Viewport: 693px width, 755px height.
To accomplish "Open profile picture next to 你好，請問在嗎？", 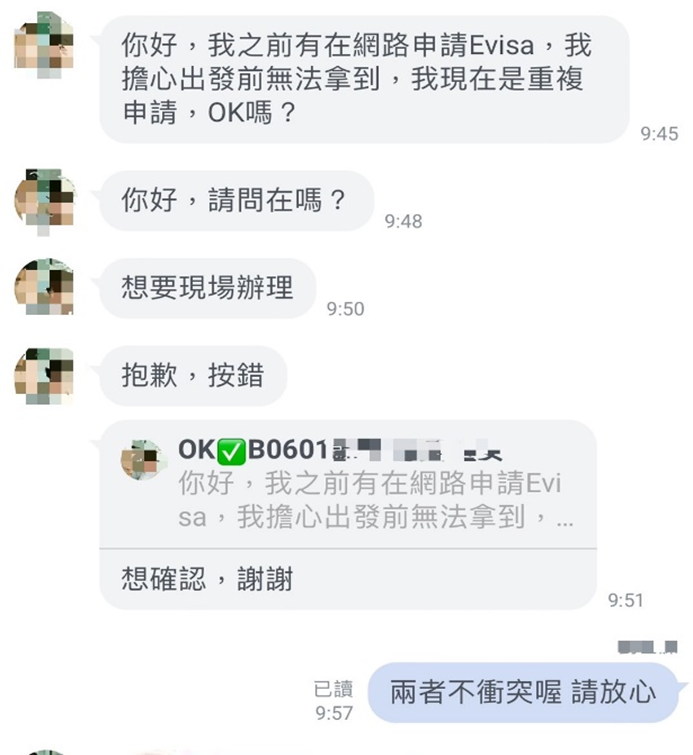I will coord(44,201).
